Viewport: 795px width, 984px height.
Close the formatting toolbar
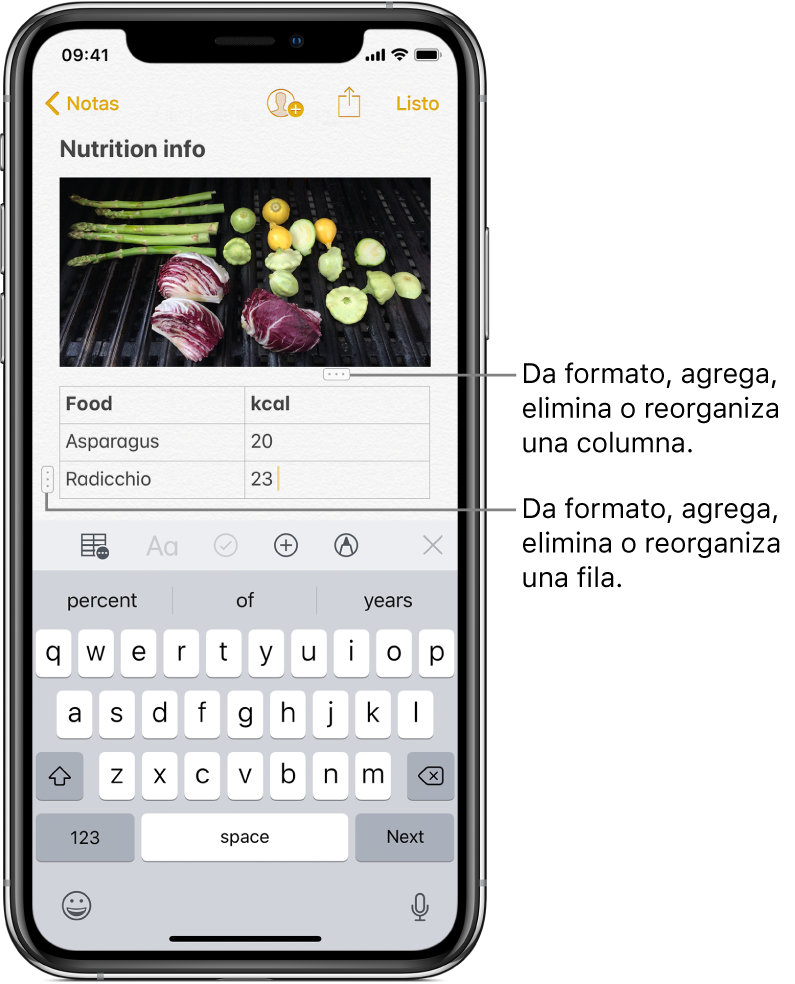coord(432,545)
